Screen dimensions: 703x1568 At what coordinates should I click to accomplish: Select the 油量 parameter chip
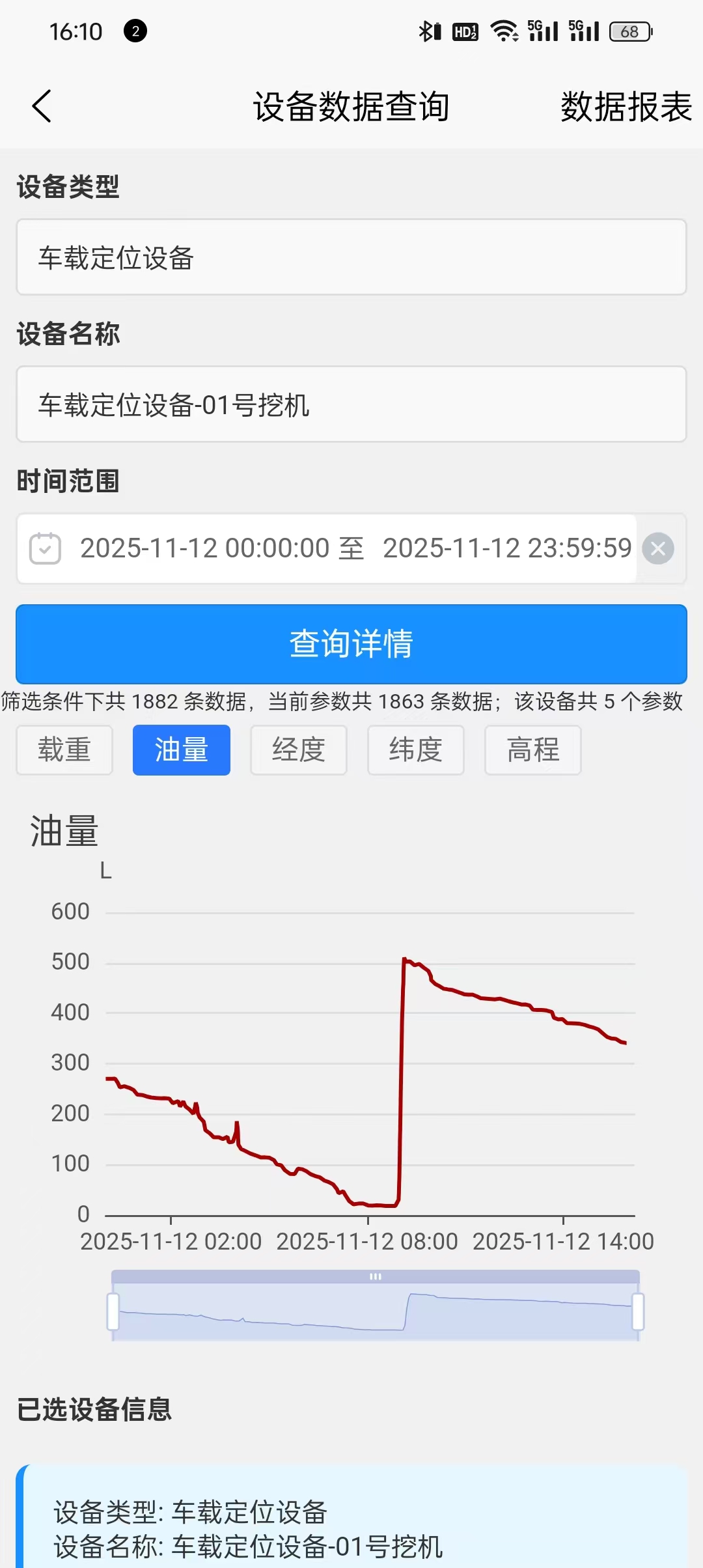click(x=182, y=749)
